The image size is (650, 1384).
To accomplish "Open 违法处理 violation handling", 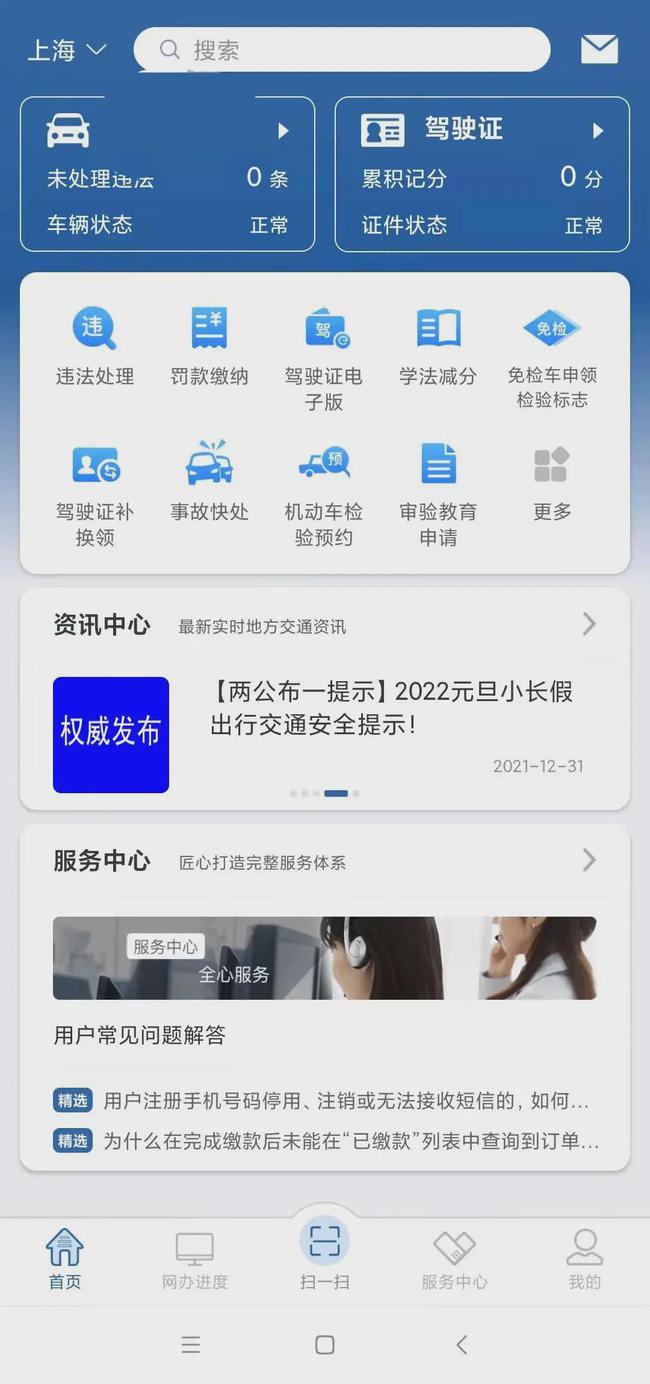I will (95, 345).
